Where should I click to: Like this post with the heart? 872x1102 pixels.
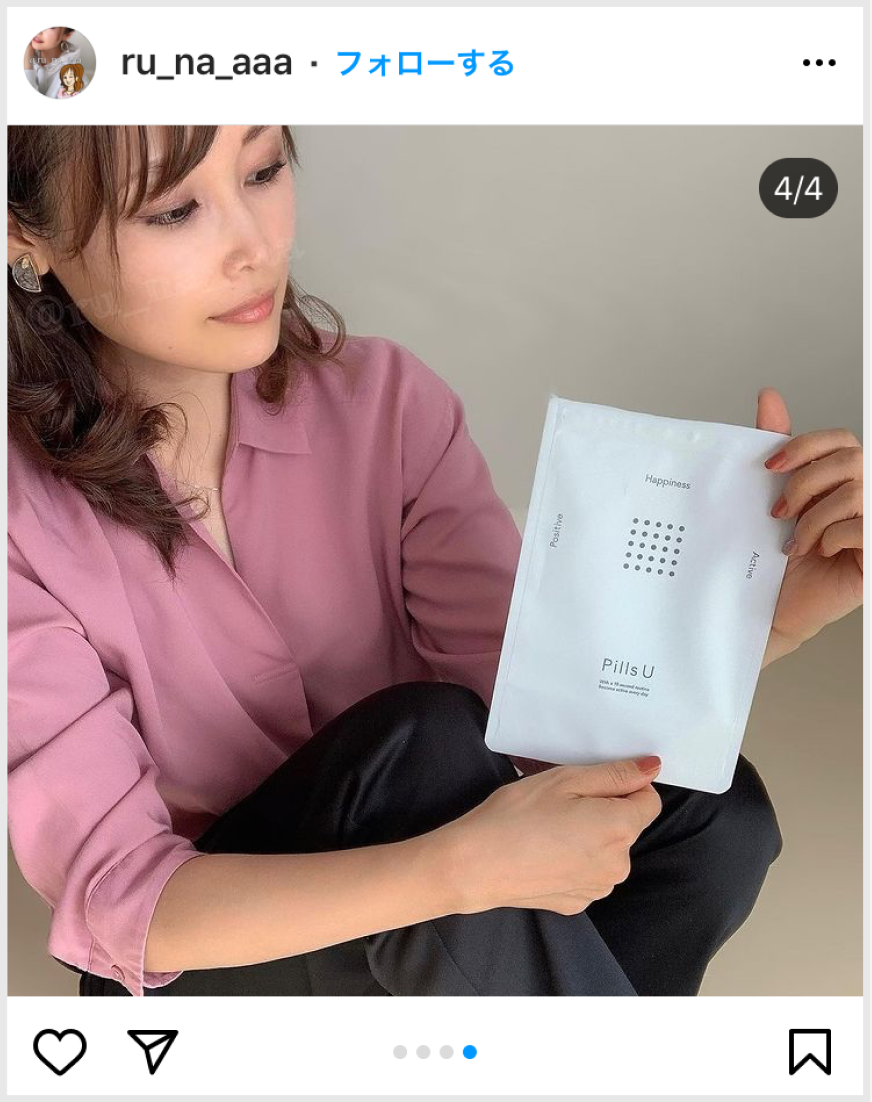(x=60, y=1051)
